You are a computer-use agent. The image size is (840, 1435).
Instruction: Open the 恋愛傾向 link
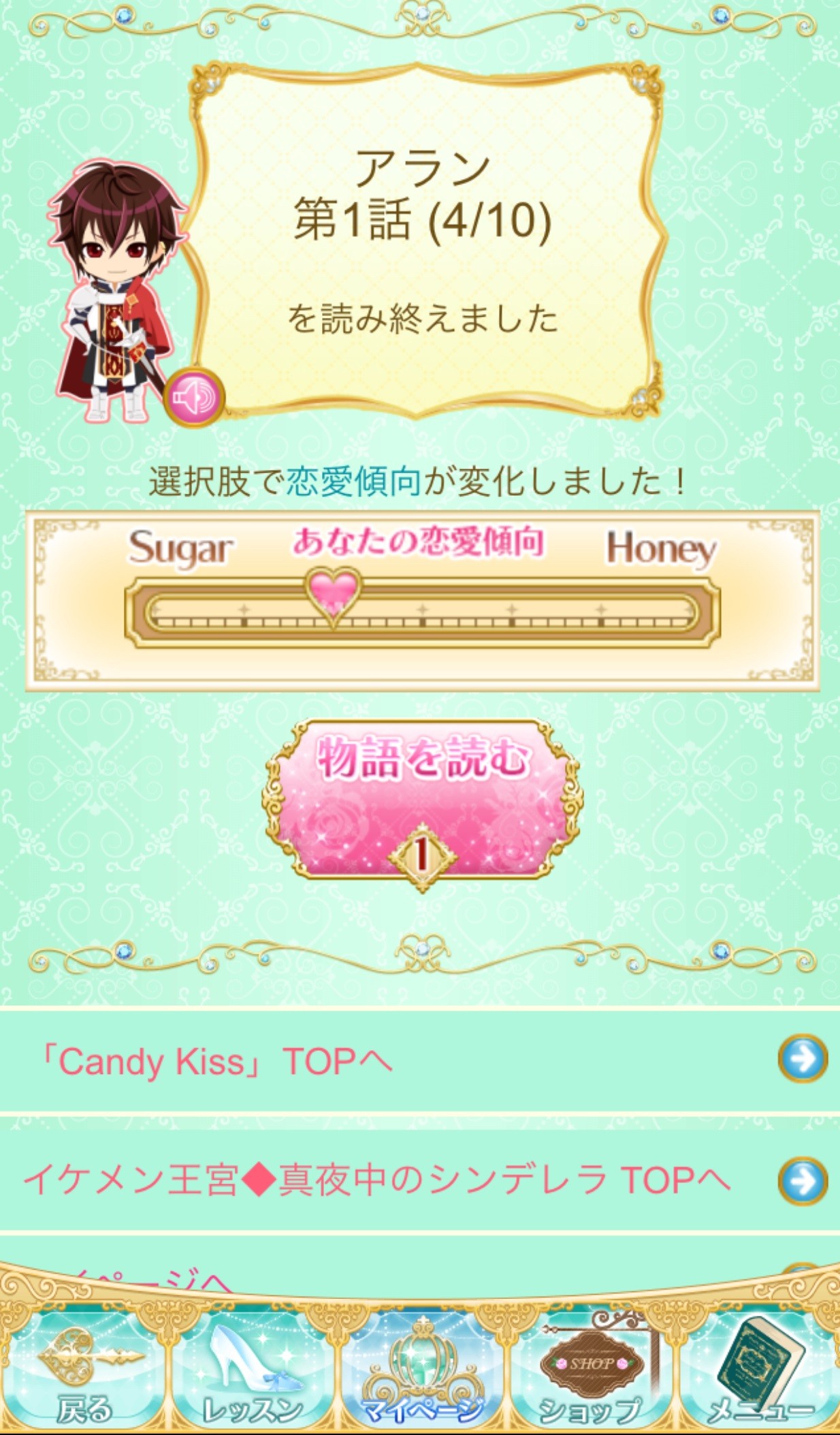[x=353, y=482]
